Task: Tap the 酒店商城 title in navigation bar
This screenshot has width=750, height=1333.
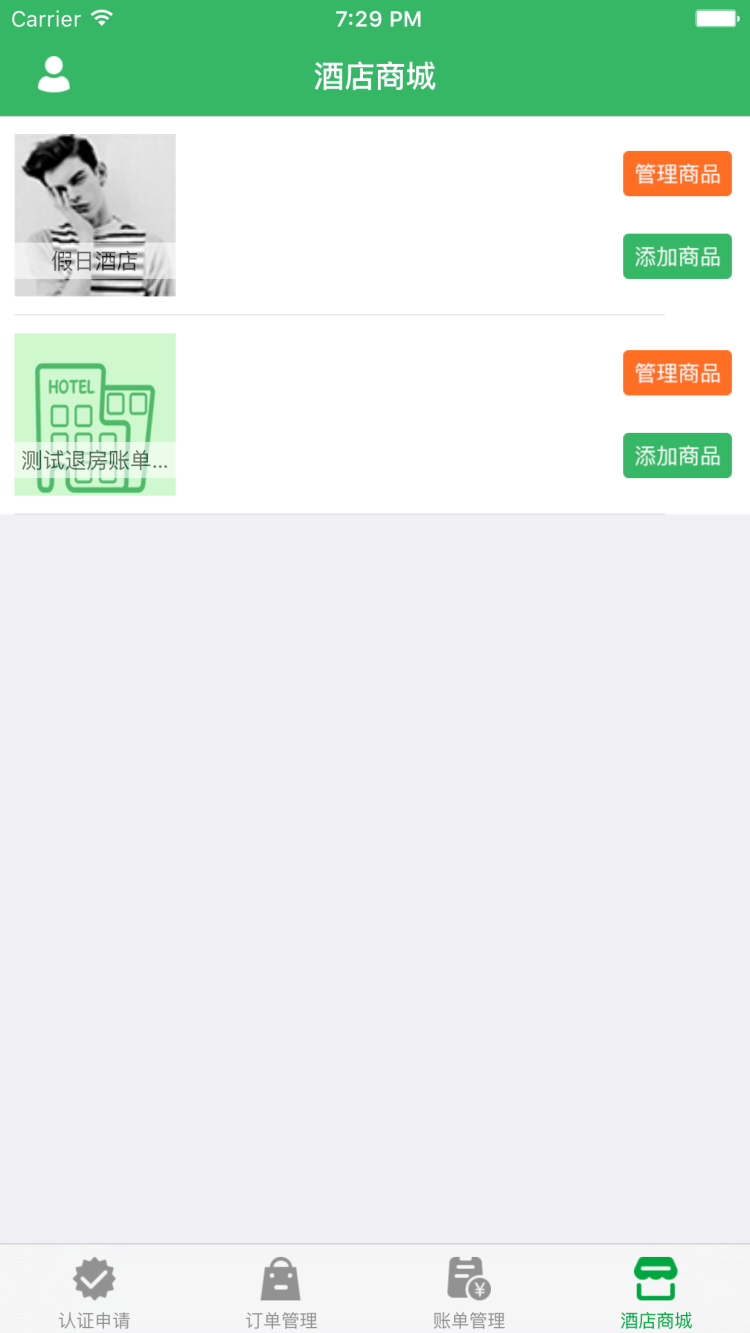Action: click(375, 76)
